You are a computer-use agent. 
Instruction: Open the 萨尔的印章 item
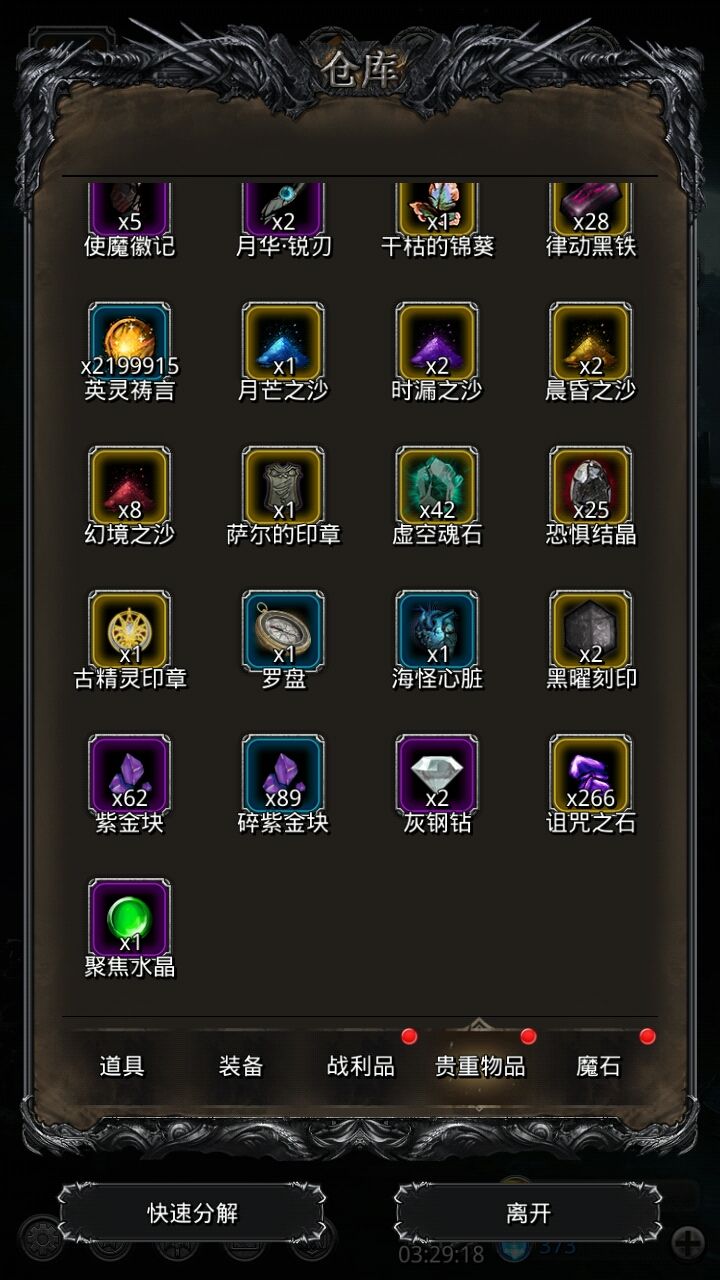(x=283, y=487)
